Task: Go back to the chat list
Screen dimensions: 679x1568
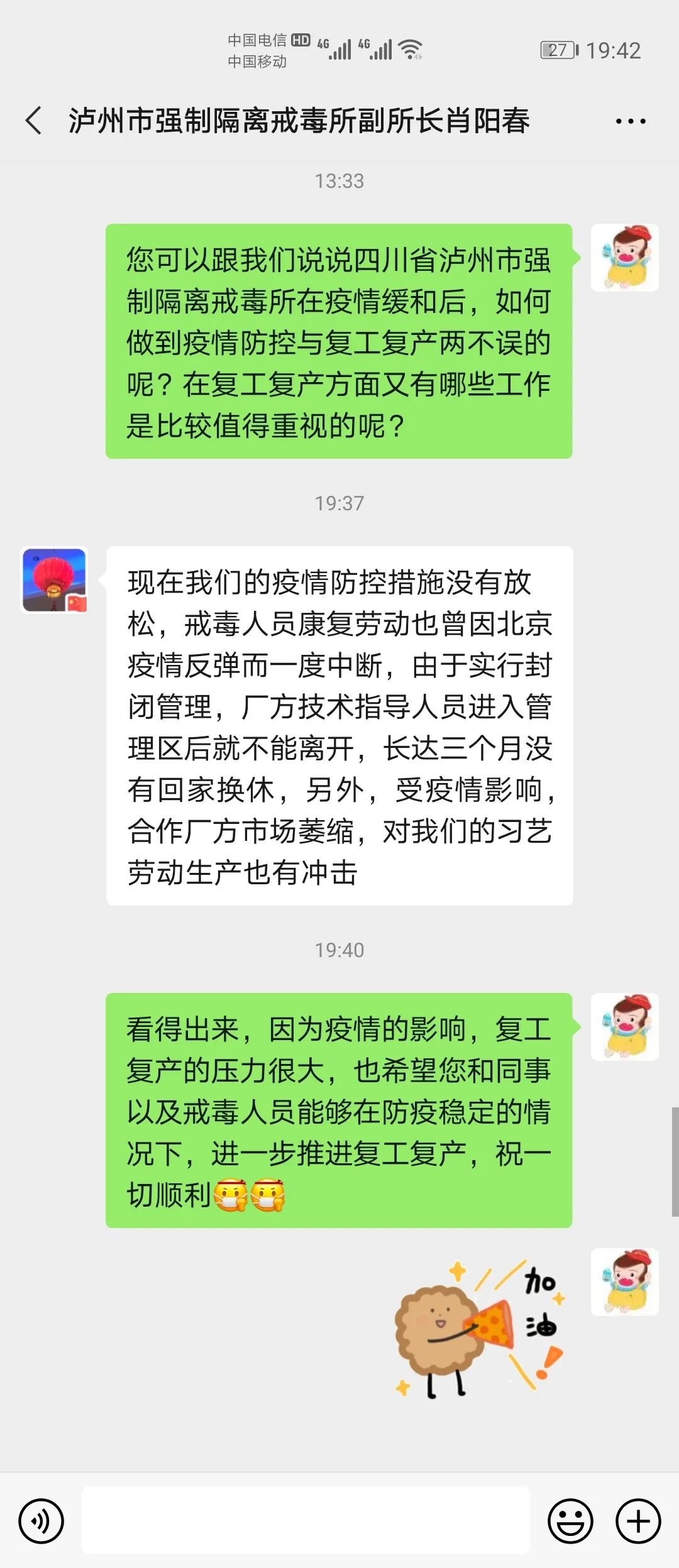Action: pos(34,120)
